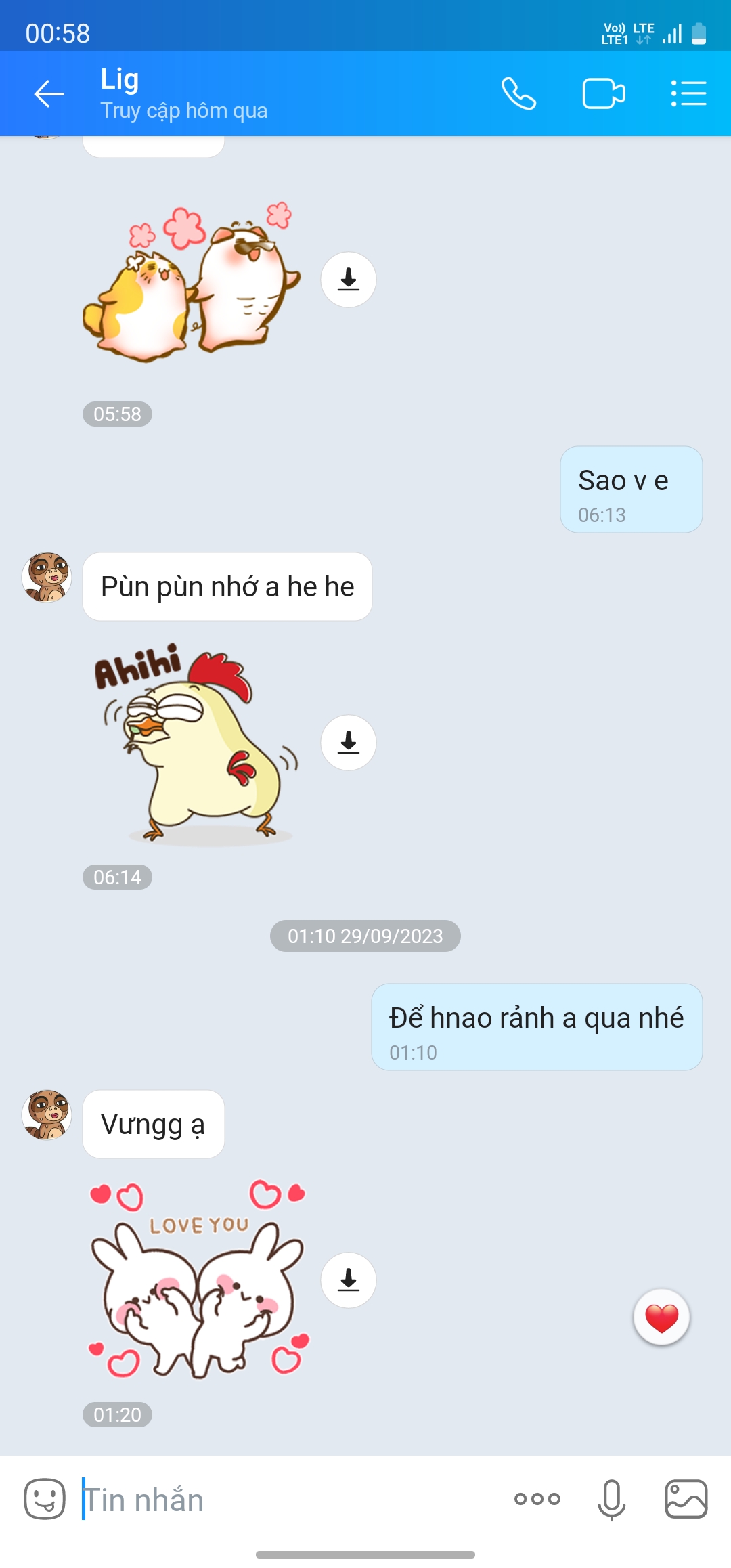
Task: Open the Love You bunnies sticker
Action: (198, 1280)
